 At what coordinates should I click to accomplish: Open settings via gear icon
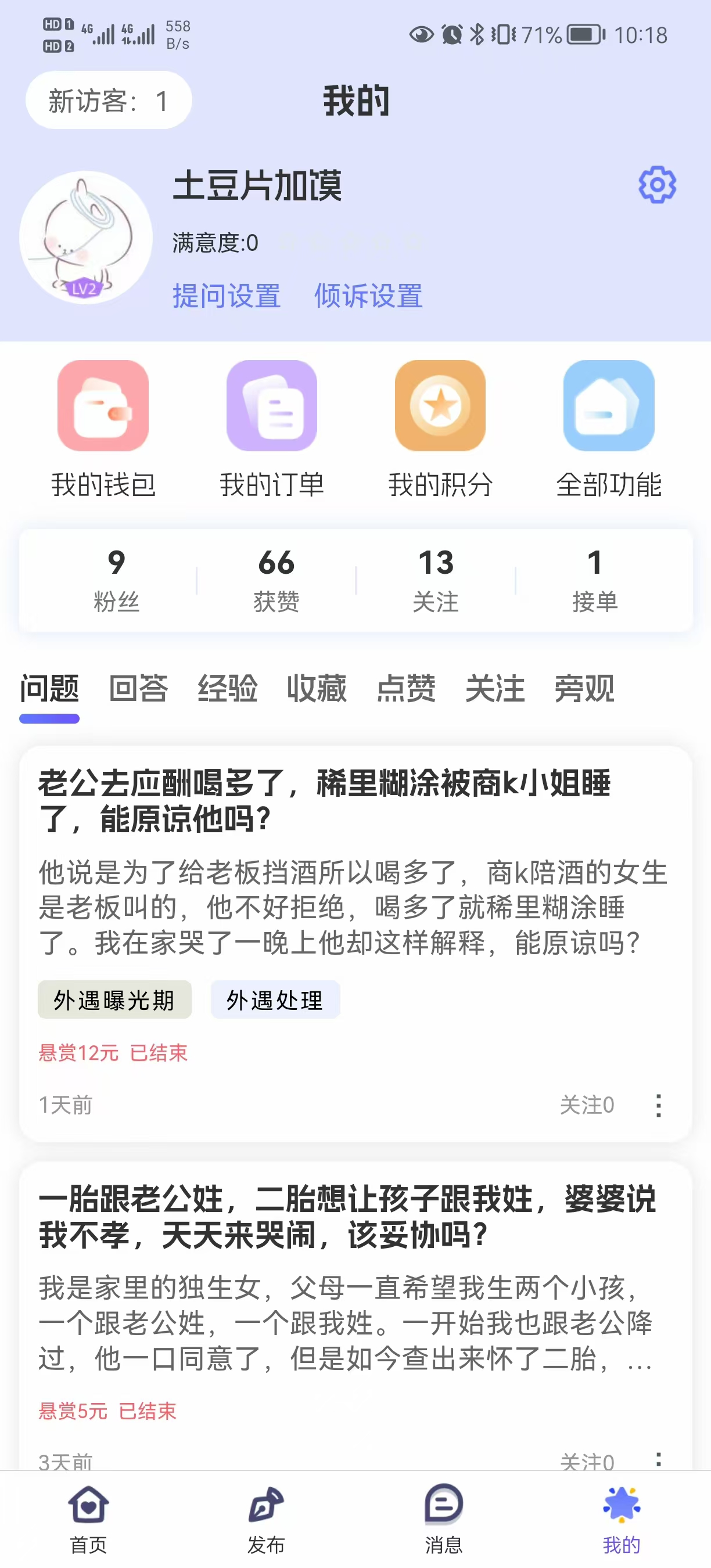(x=656, y=185)
